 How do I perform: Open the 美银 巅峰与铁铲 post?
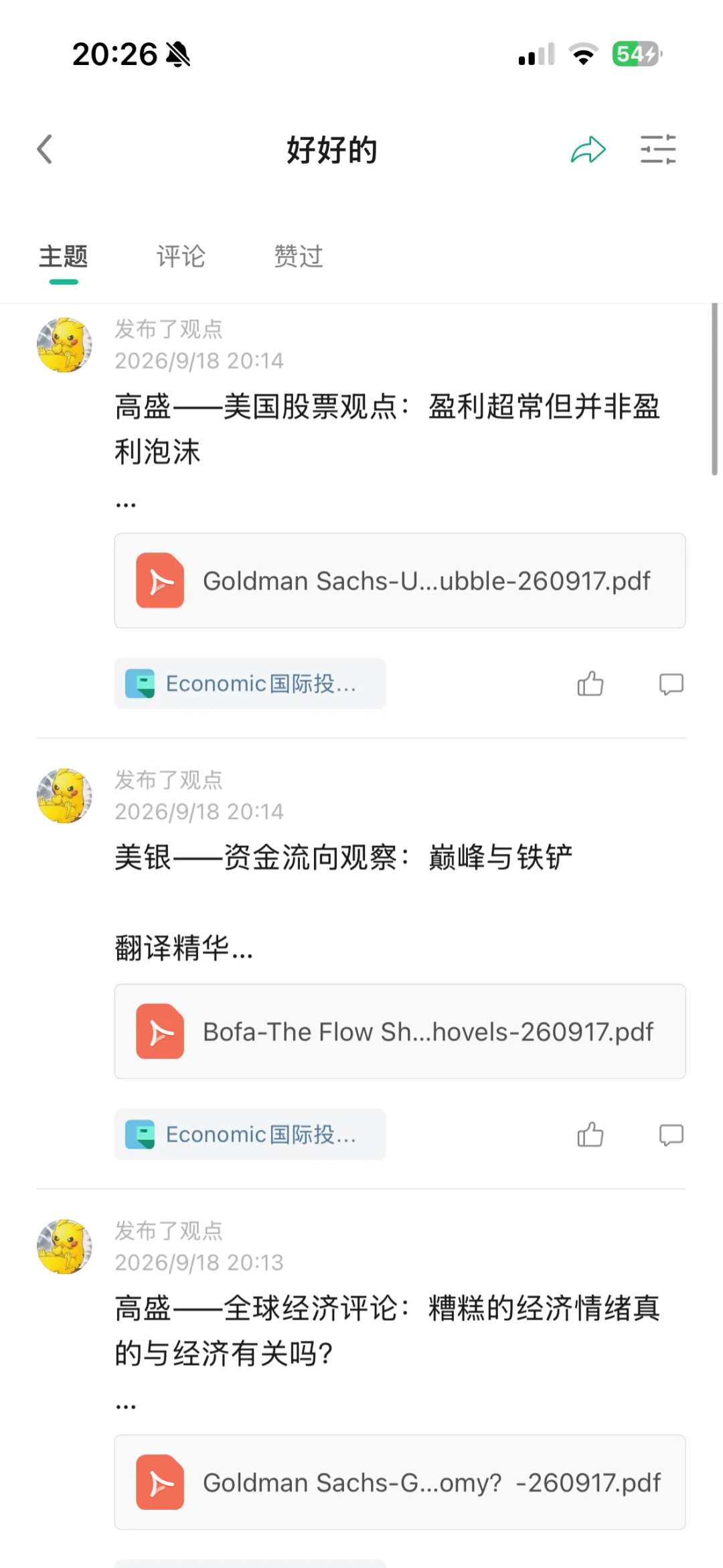coord(343,857)
